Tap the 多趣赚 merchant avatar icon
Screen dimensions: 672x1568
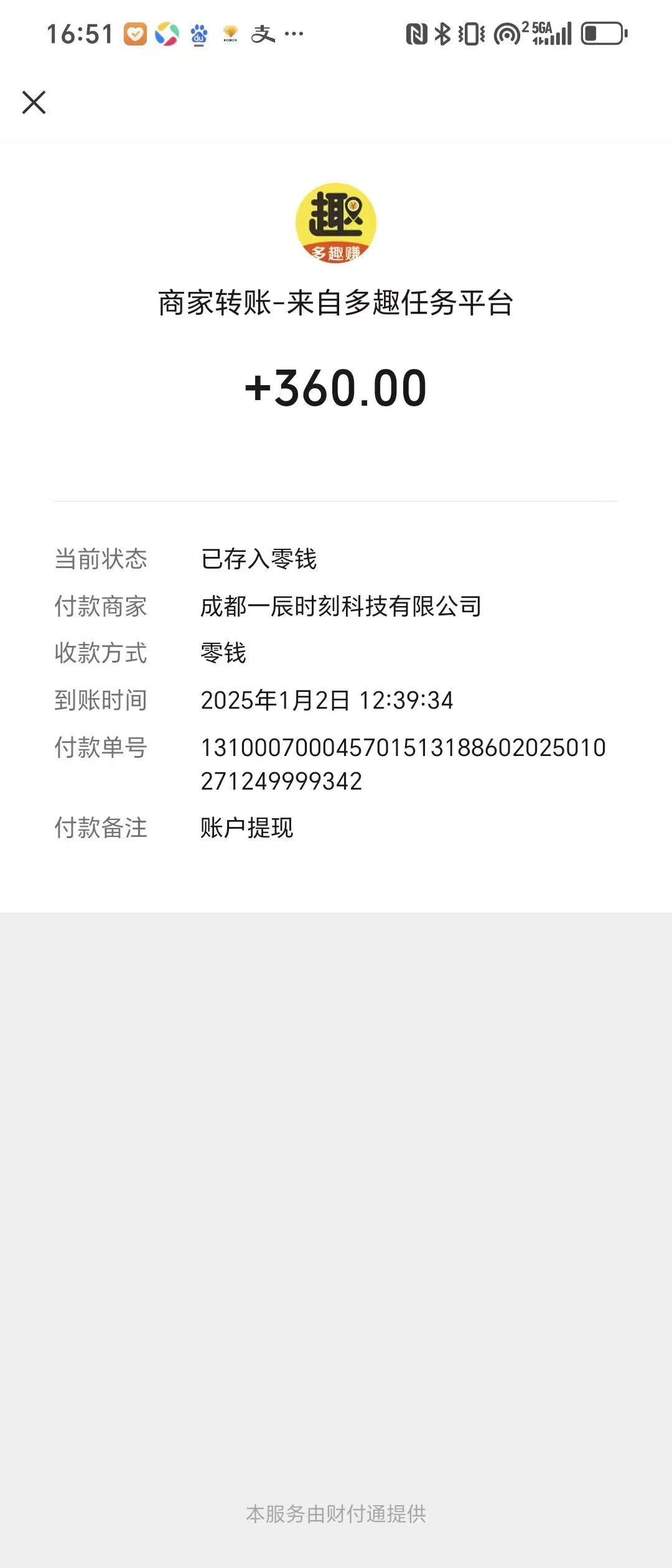336,225
